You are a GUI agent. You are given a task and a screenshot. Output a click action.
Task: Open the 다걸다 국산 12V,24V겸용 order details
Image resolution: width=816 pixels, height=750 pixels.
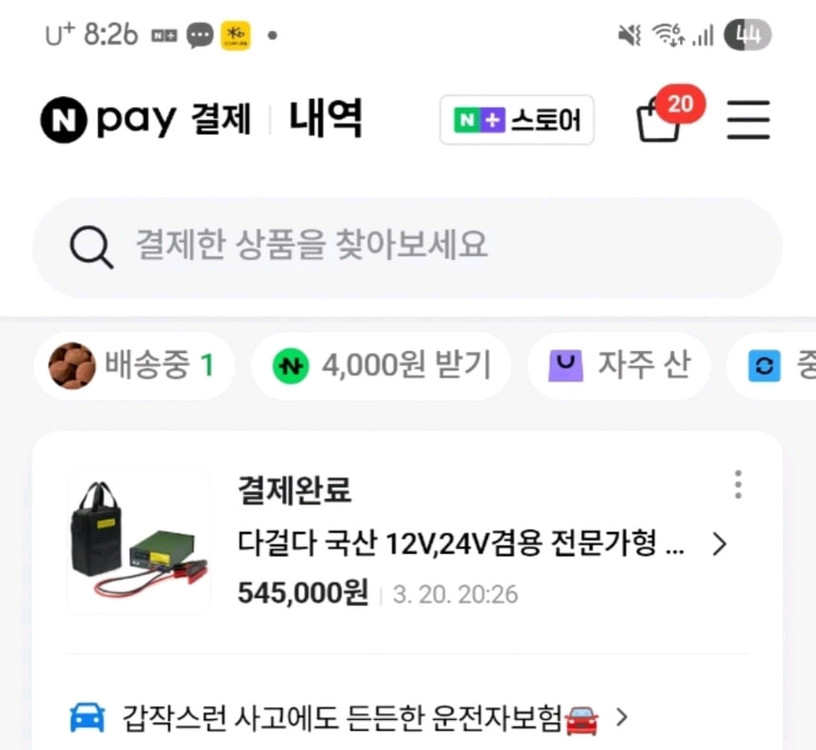click(x=480, y=544)
